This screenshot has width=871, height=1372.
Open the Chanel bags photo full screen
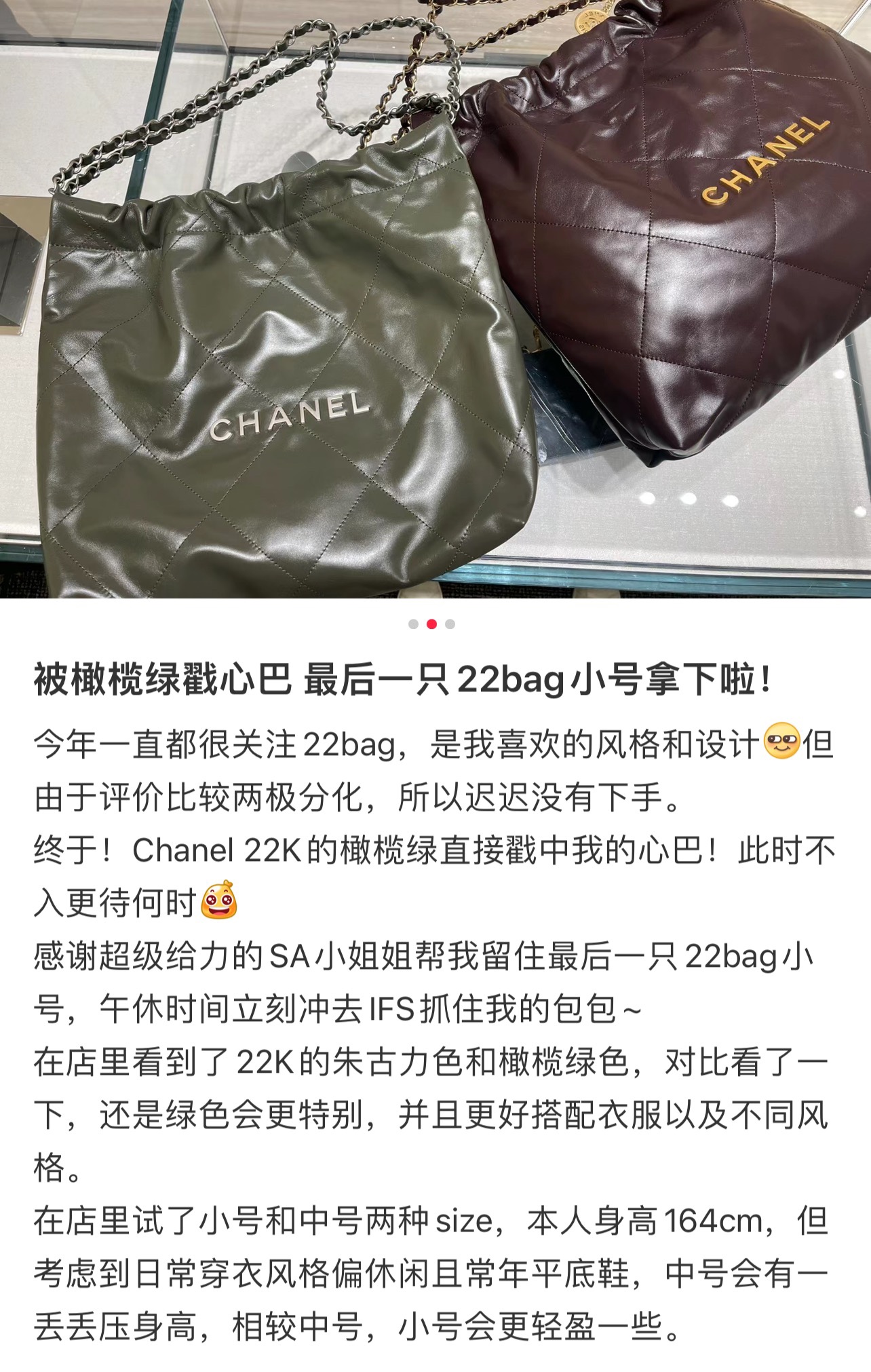pos(435,299)
